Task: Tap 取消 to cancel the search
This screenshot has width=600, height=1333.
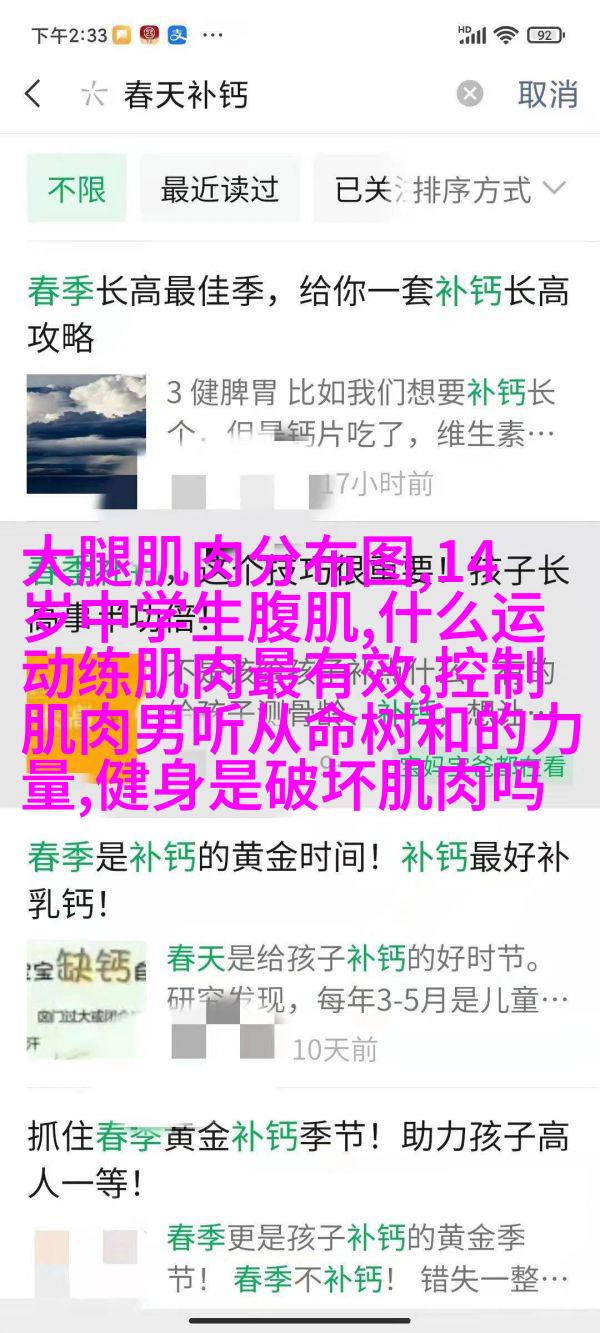Action: (x=547, y=95)
